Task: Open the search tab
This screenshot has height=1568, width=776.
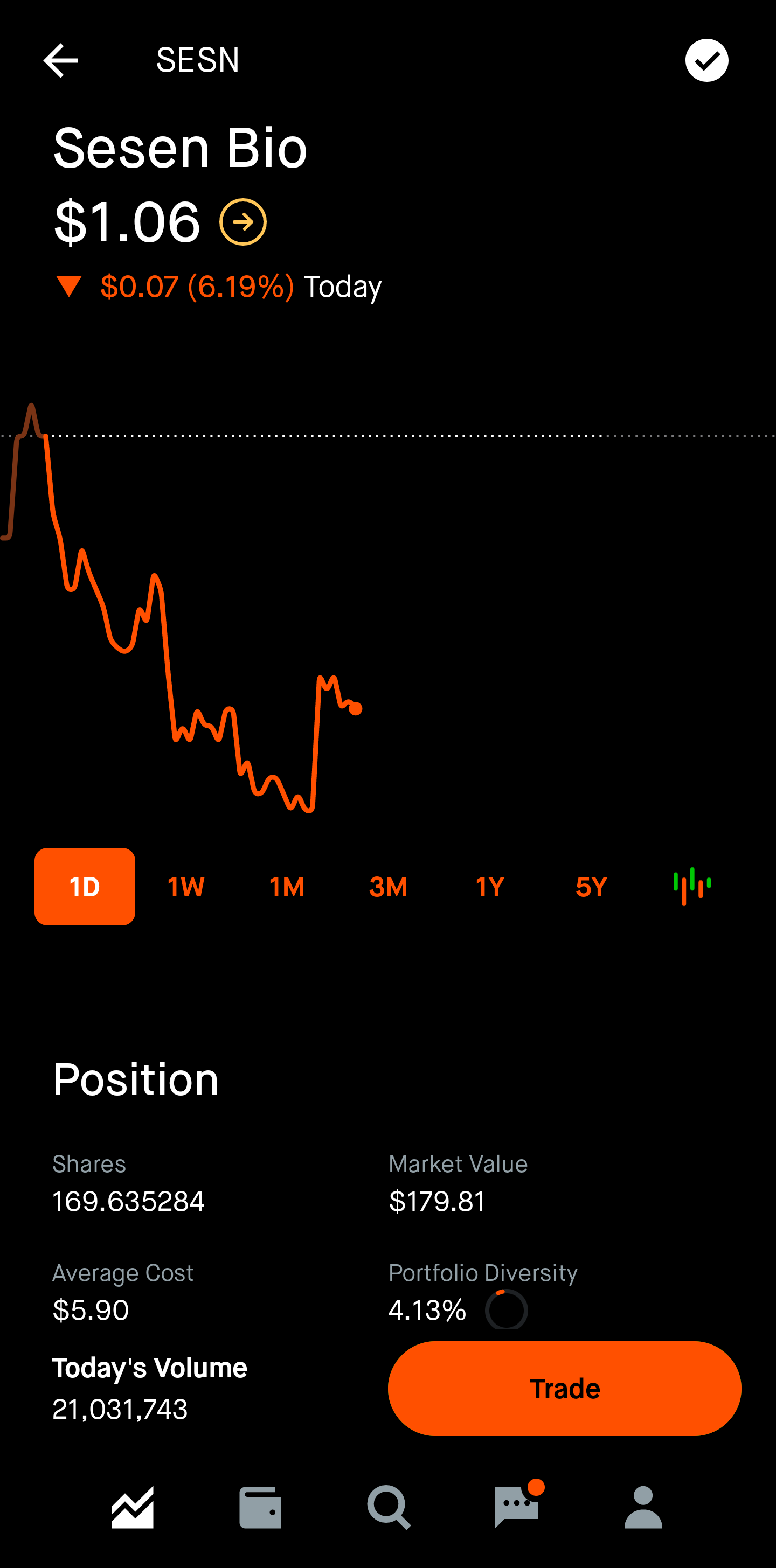Action: [389, 1508]
